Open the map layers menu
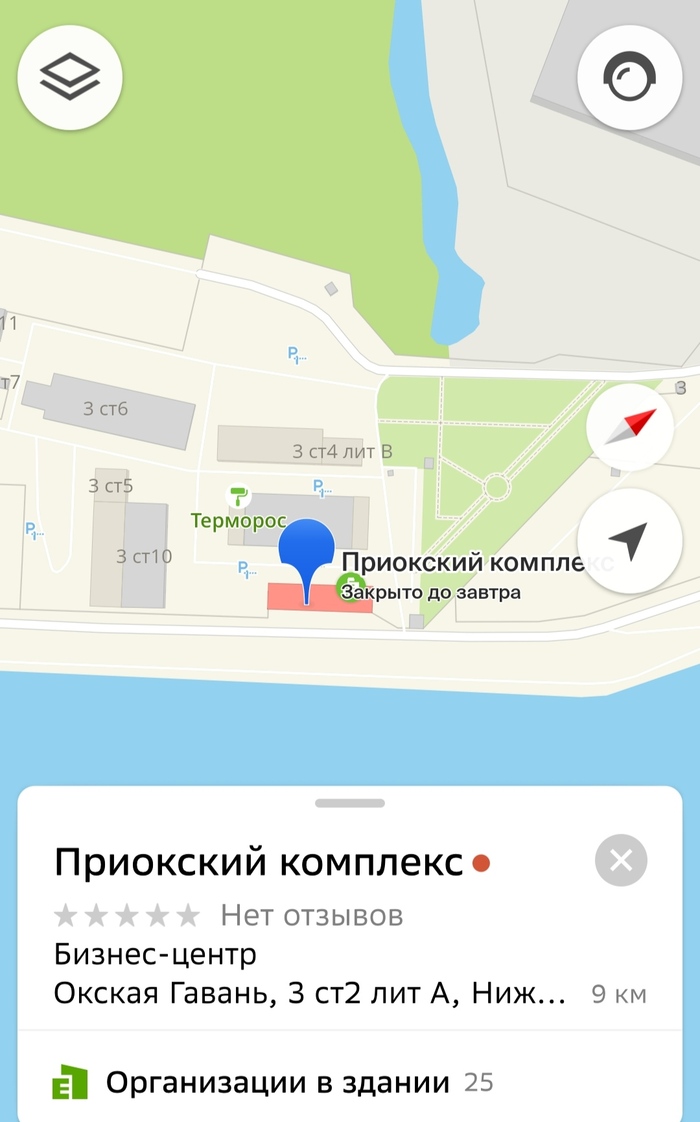700x1122 pixels. tap(70, 76)
